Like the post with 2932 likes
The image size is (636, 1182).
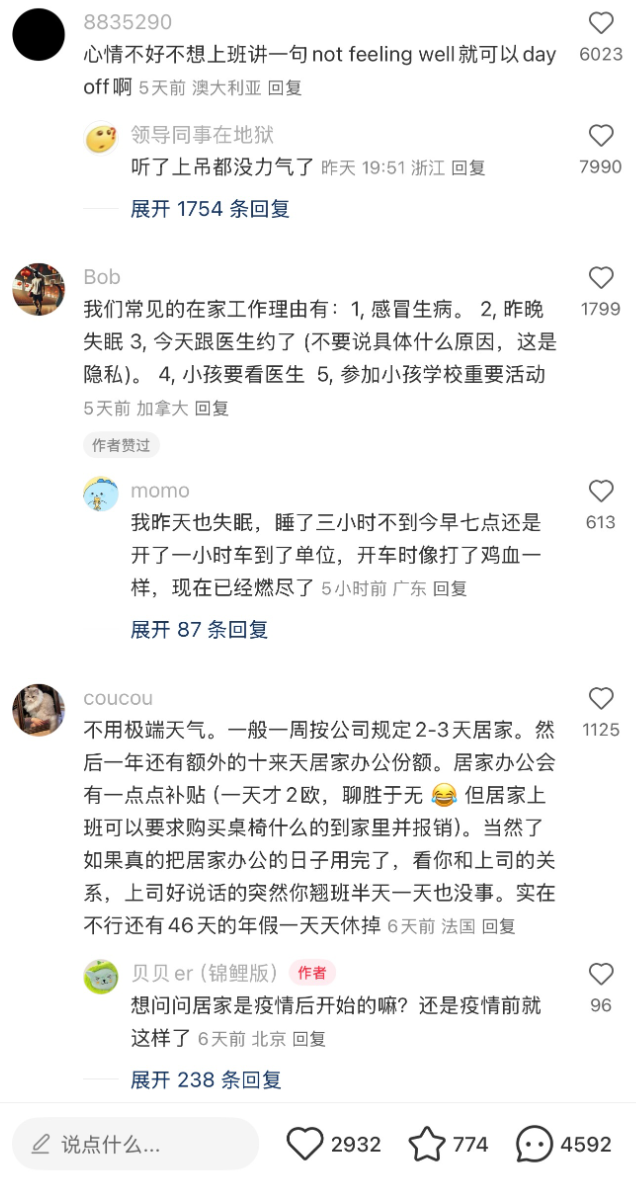point(306,1144)
